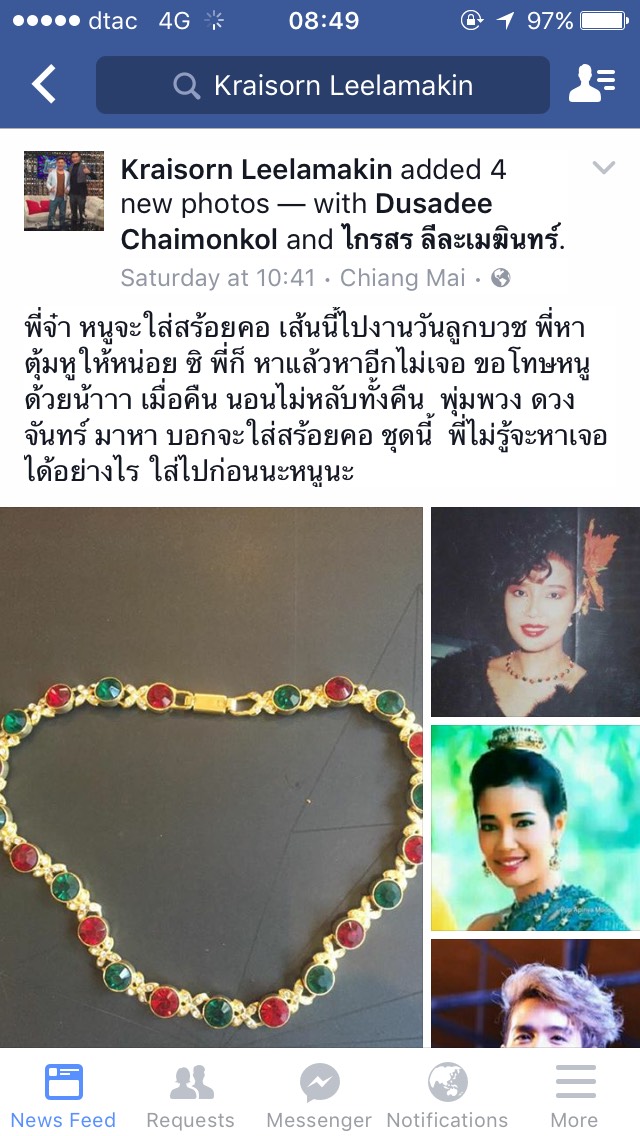Open the Requests tab
This screenshot has height=1136, width=640.
point(191,1095)
